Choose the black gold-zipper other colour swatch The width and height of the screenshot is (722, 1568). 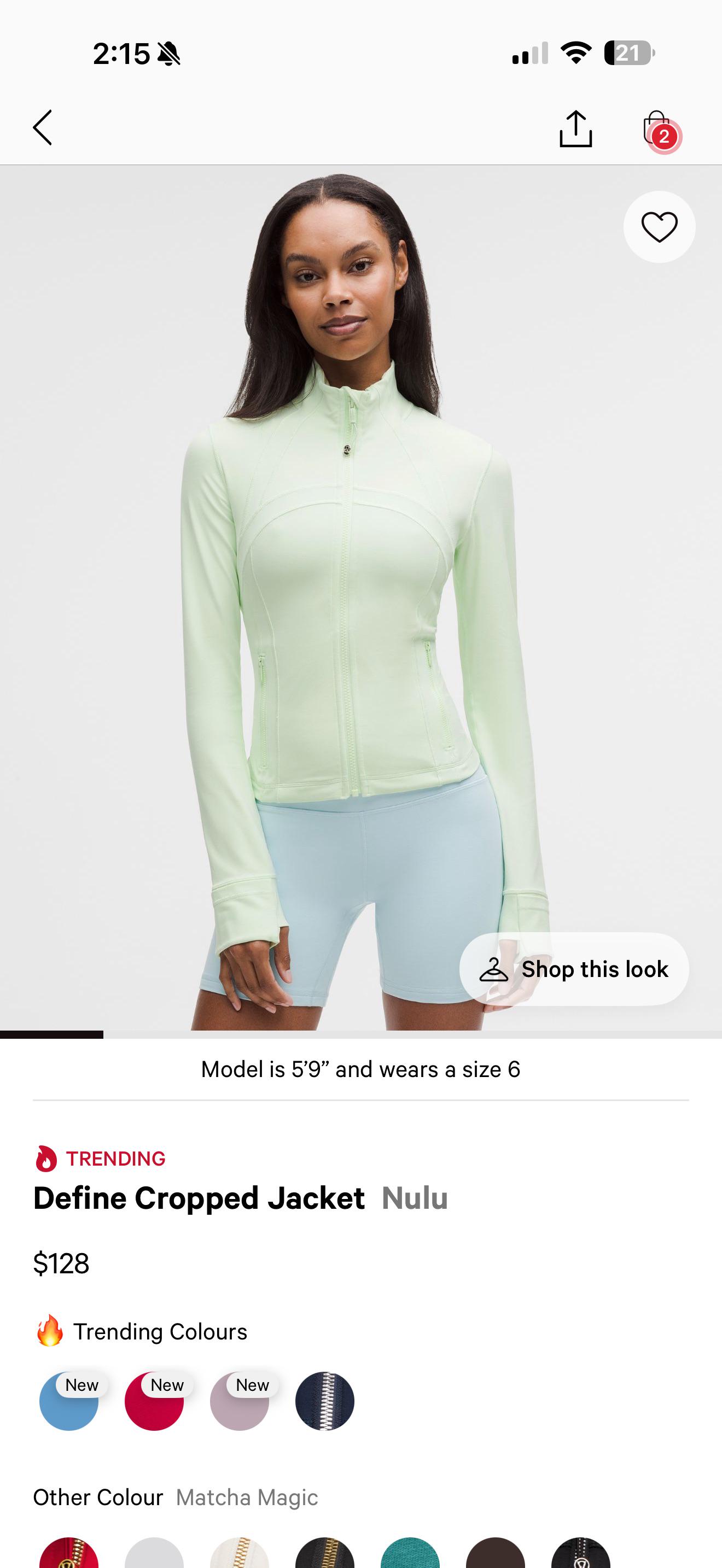[324, 1553]
